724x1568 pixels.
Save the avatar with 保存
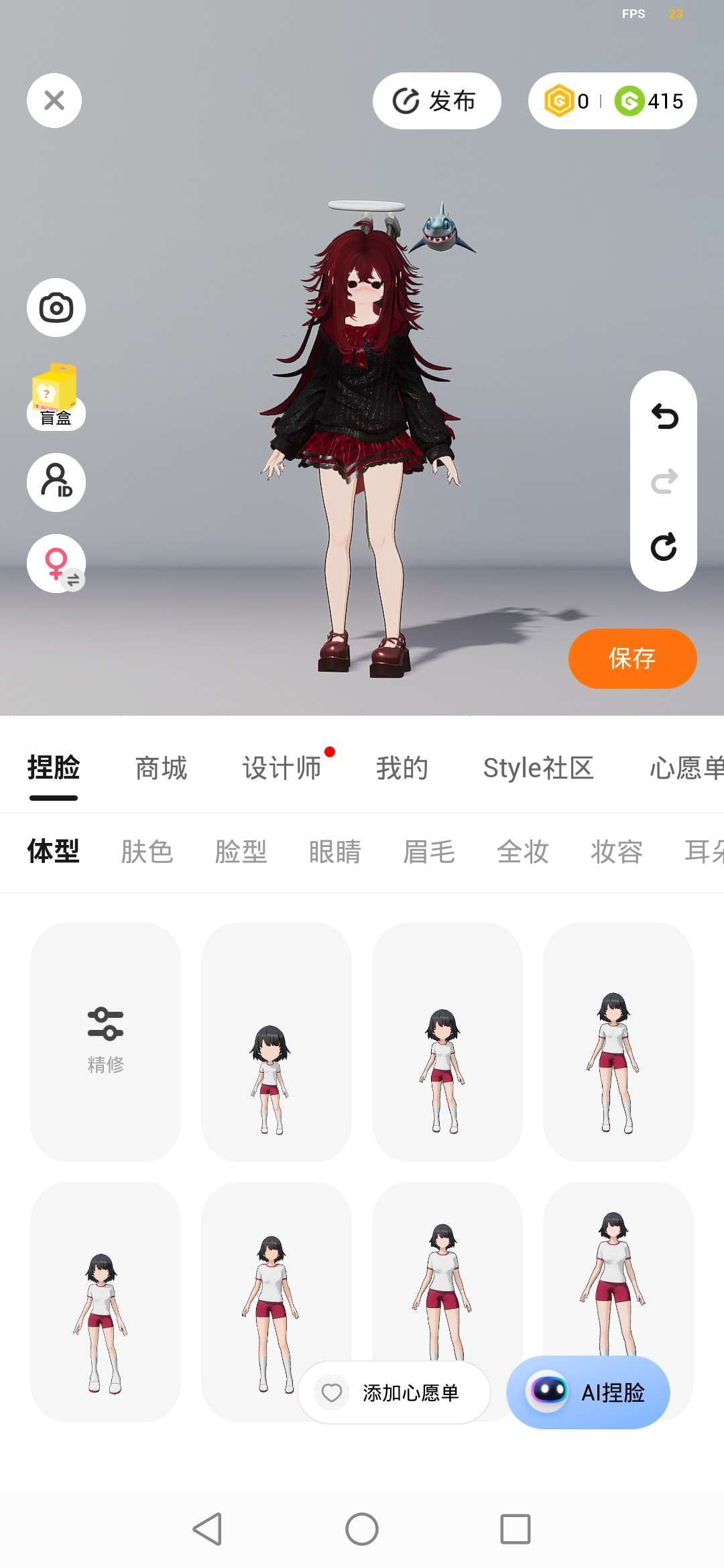(632, 658)
